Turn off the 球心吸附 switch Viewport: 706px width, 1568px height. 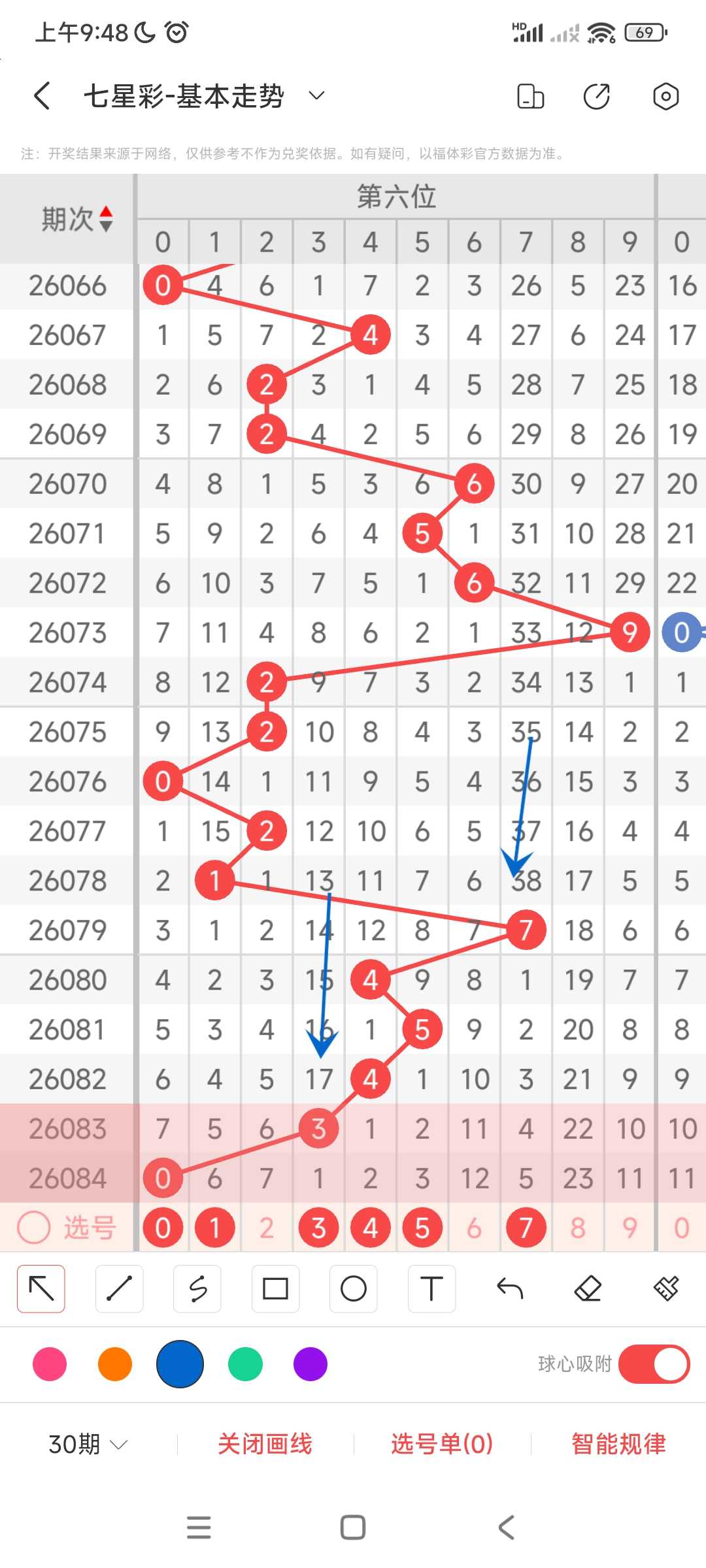tap(654, 1364)
